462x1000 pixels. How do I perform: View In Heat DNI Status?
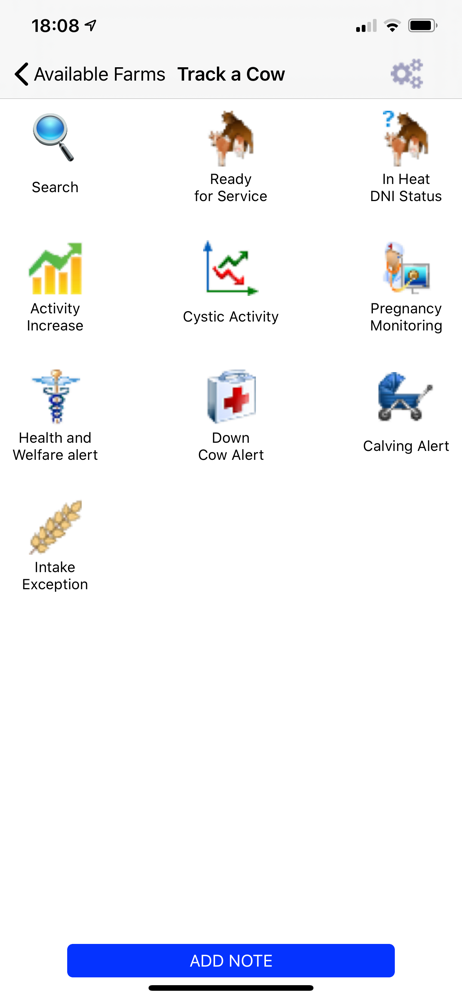pyautogui.click(x=406, y=158)
